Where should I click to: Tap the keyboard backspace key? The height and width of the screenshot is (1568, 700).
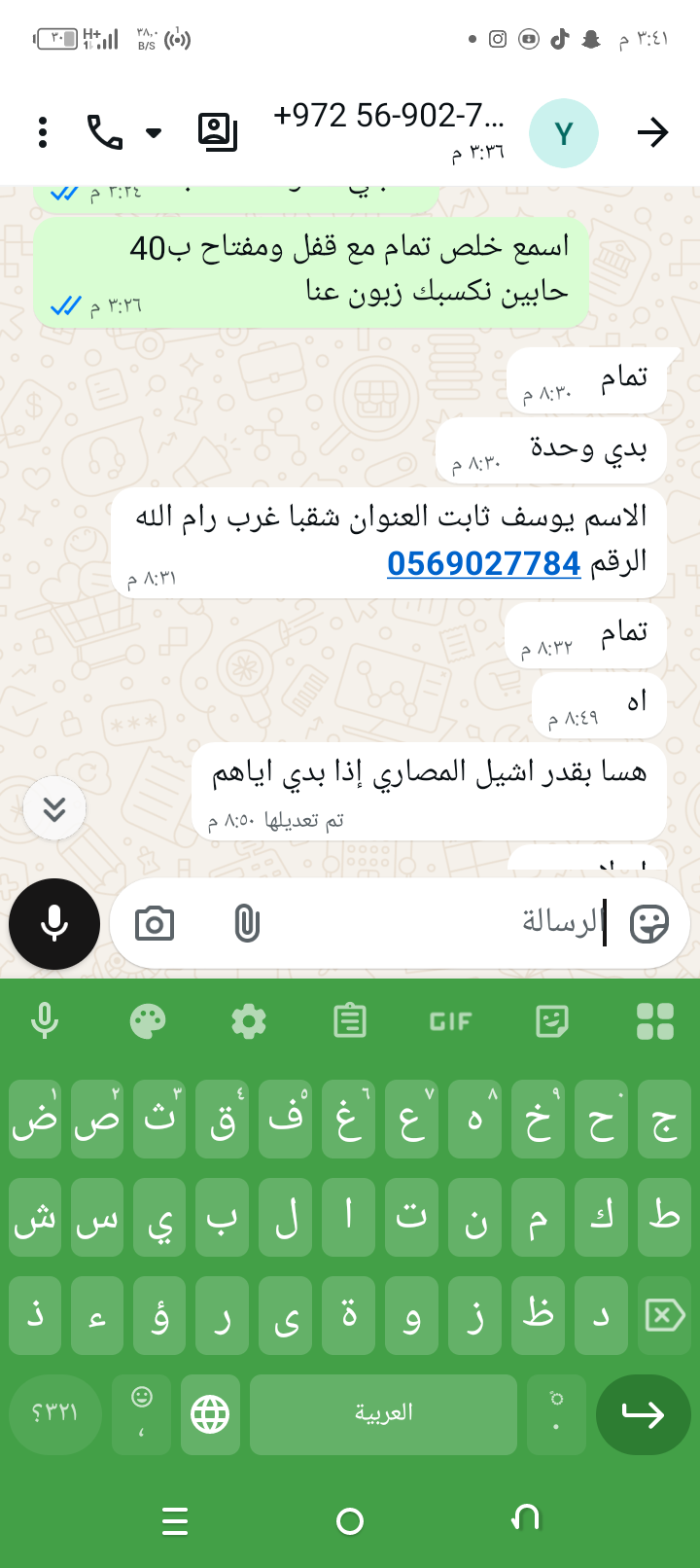pyautogui.click(x=665, y=1316)
